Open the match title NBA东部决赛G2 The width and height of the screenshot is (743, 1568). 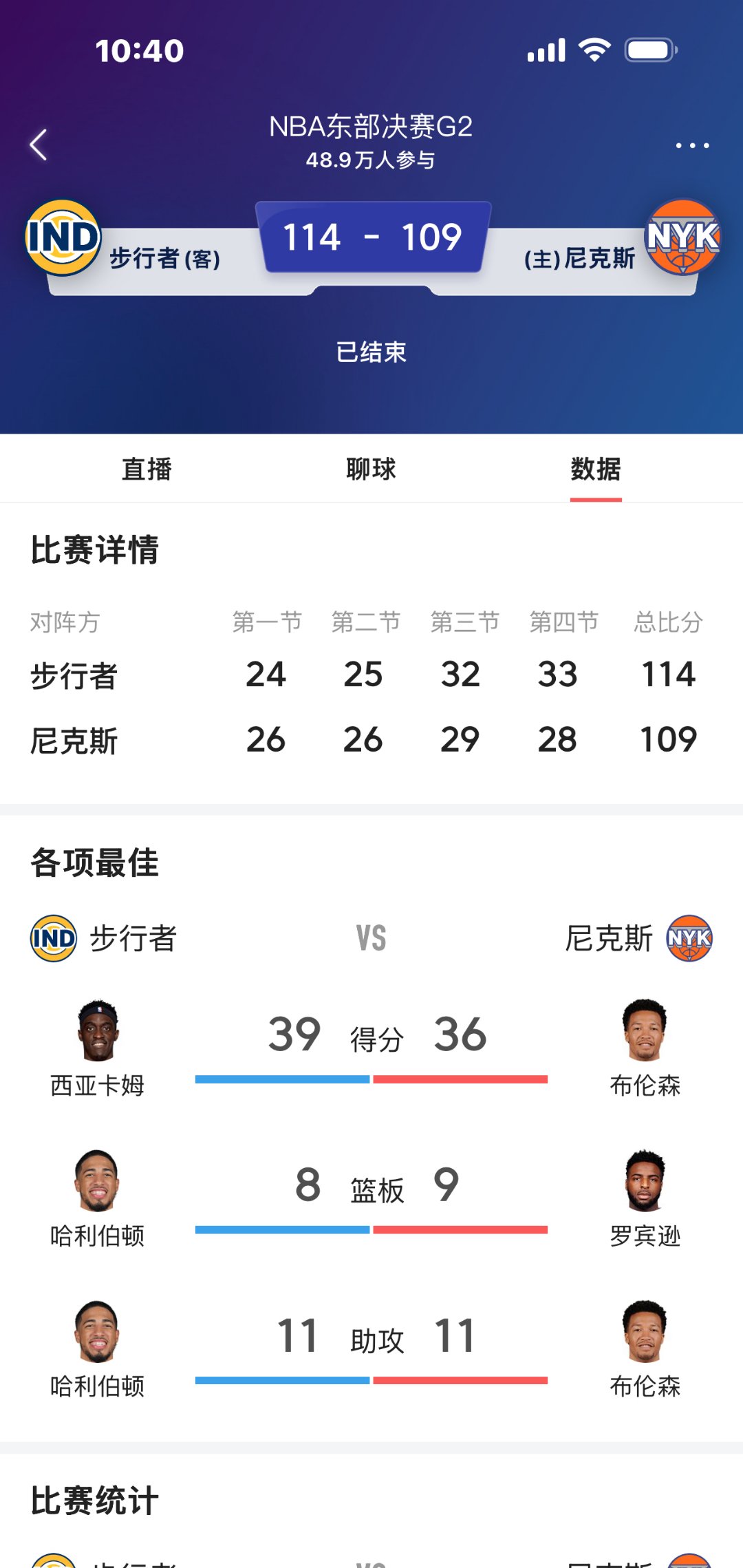pyautogui.click(x=371, y=127)
